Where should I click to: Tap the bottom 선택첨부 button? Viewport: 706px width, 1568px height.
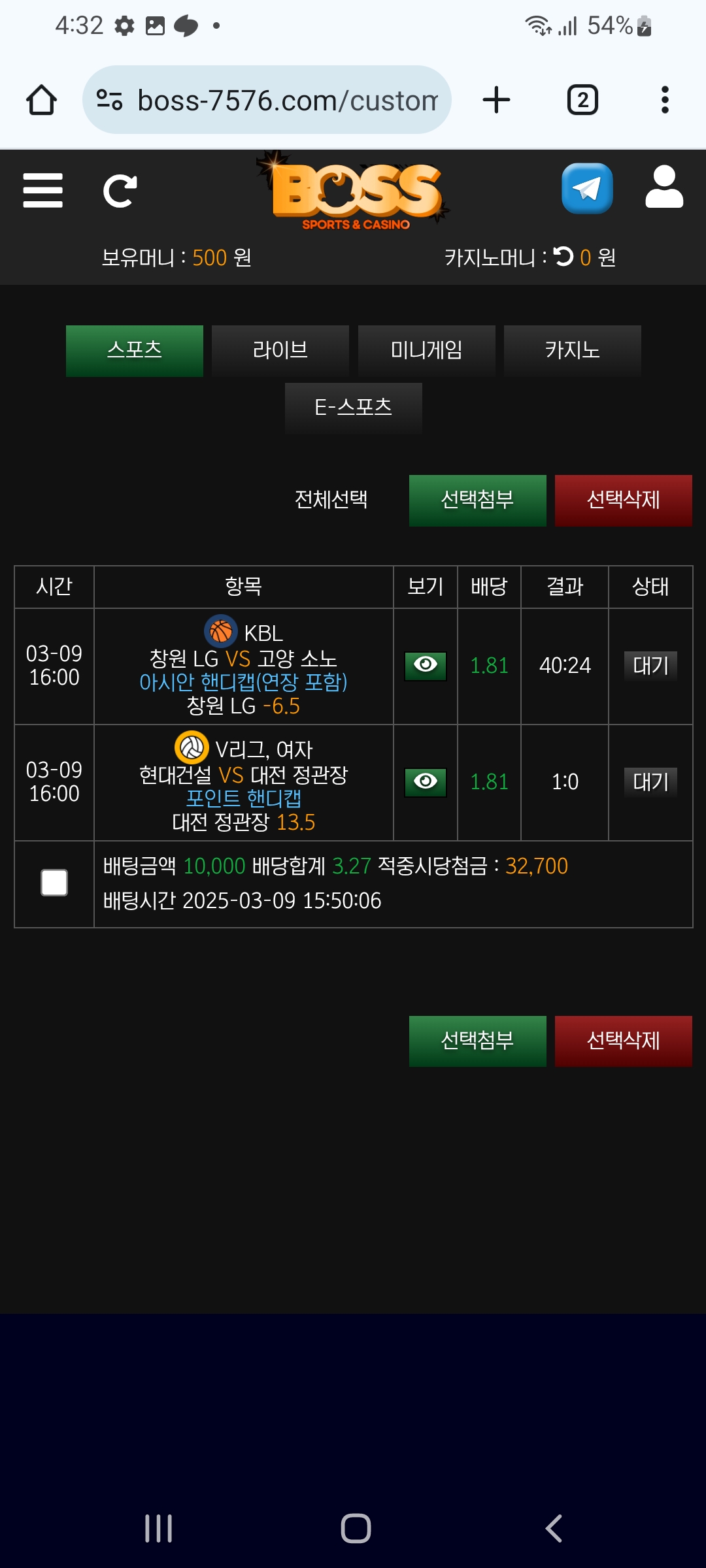(x=477, y=1041)
